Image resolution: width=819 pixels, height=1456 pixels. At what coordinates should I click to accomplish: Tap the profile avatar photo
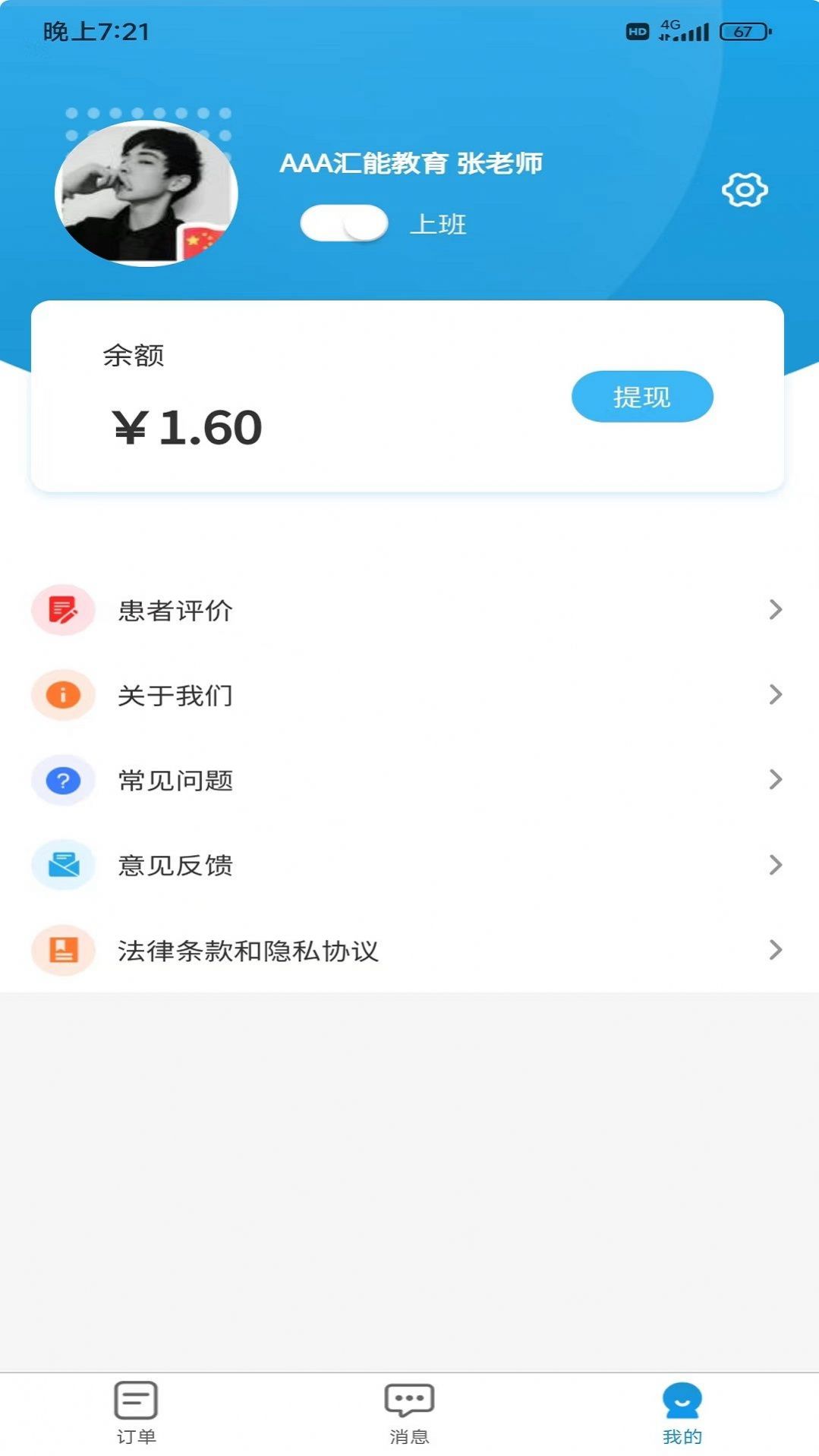click(x=146, y=194)
